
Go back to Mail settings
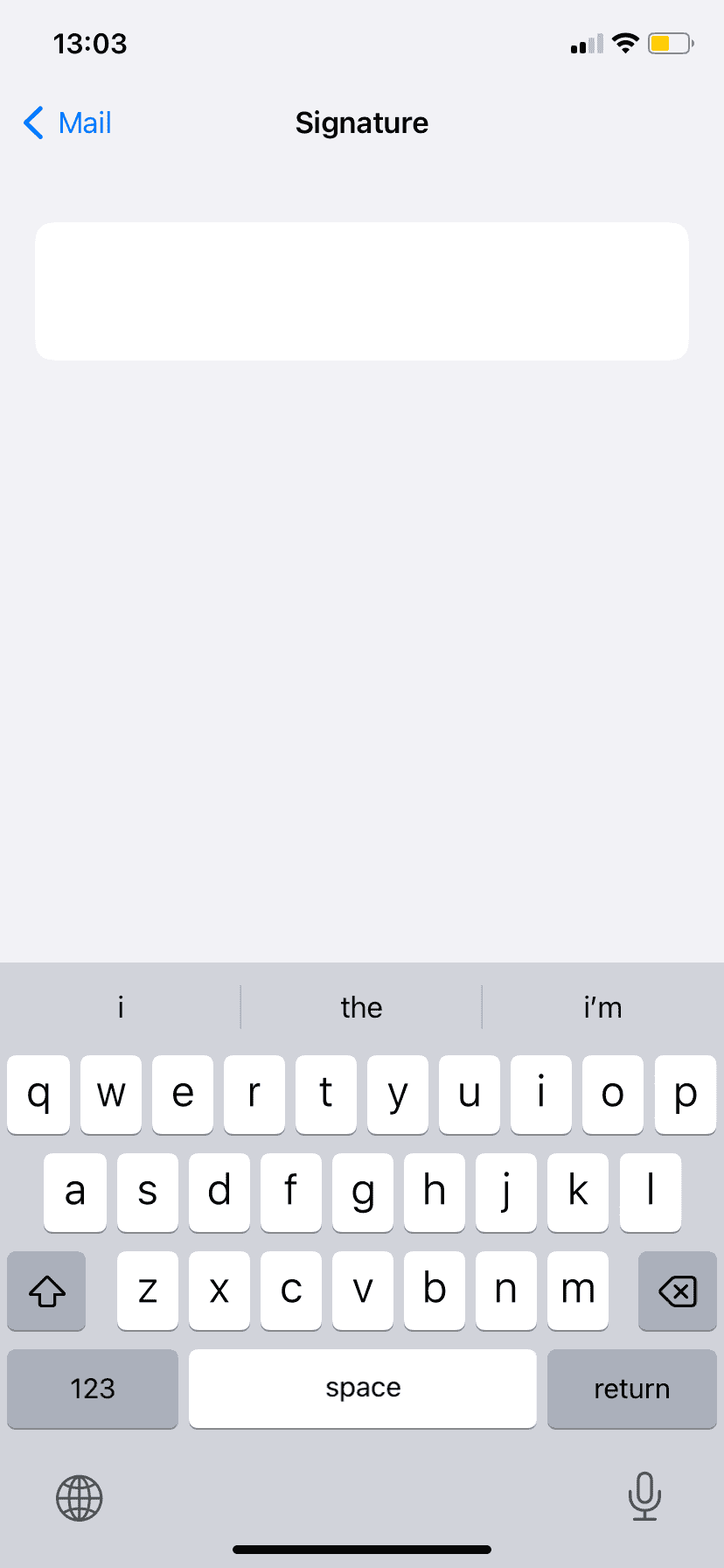pos(67,123)
